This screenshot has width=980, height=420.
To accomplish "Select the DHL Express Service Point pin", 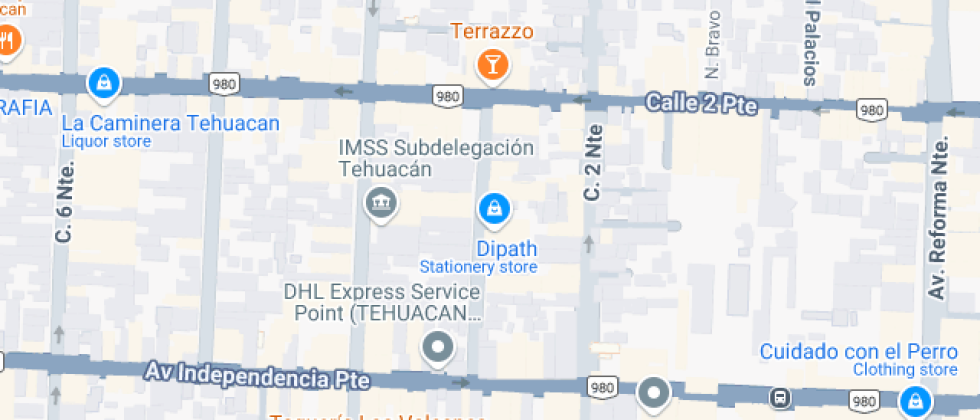I will tap(437, 349).
